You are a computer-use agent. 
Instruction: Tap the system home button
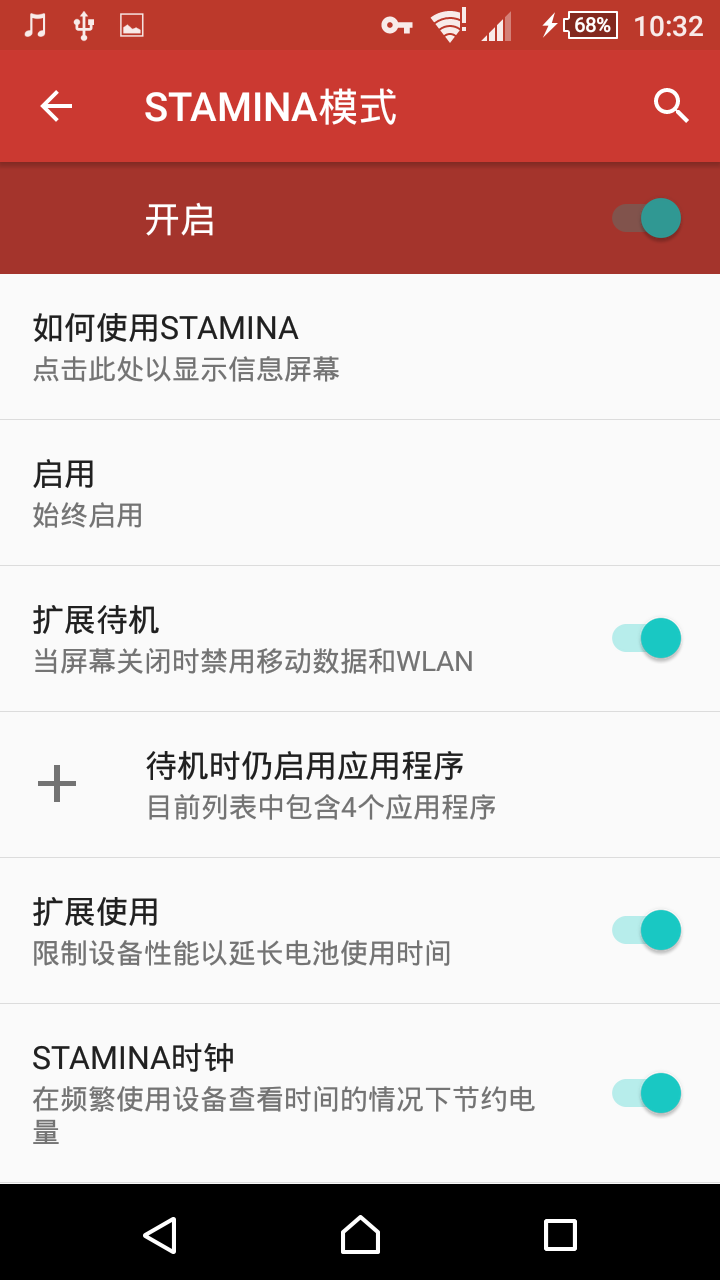pos(360,1234)
